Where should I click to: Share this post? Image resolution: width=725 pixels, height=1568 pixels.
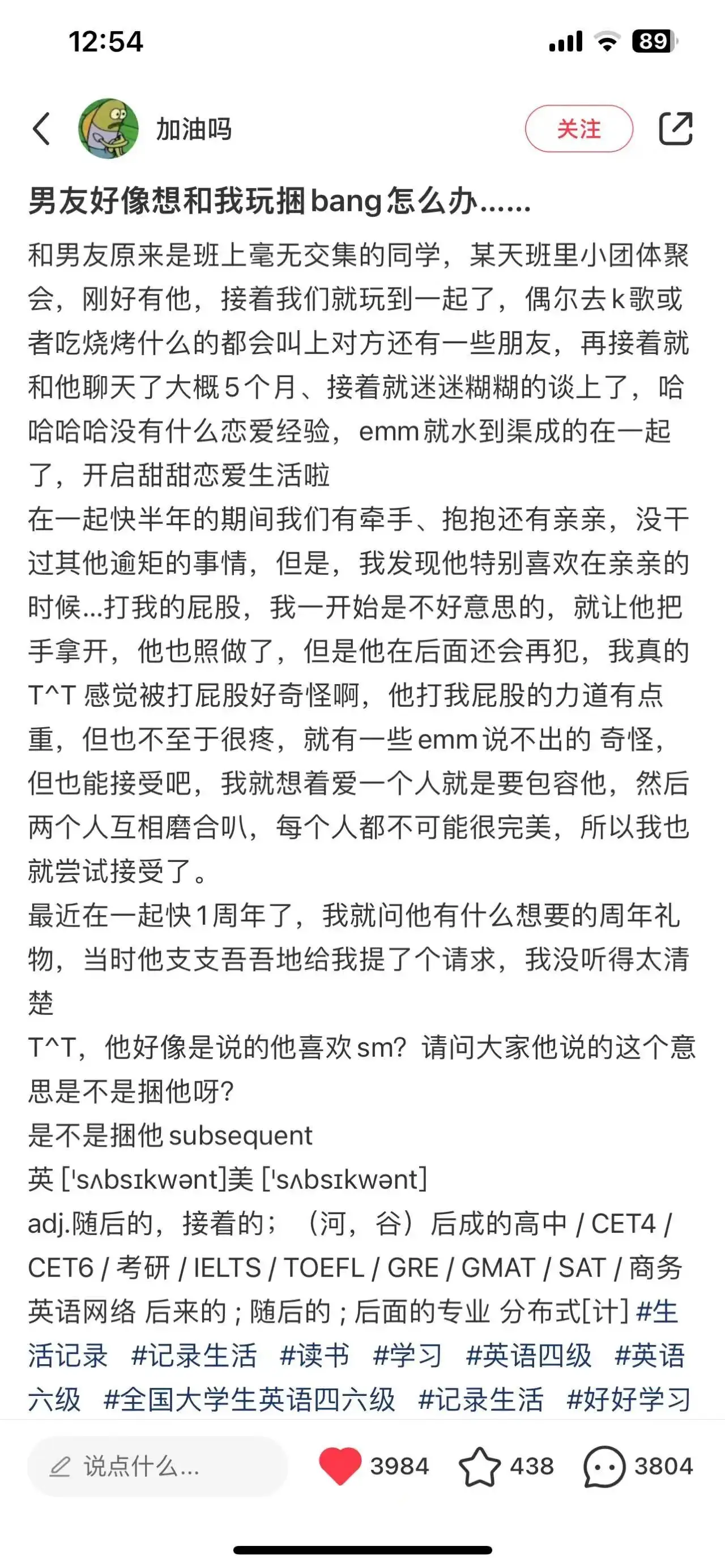pyautogui.click(x=676, y=129)
